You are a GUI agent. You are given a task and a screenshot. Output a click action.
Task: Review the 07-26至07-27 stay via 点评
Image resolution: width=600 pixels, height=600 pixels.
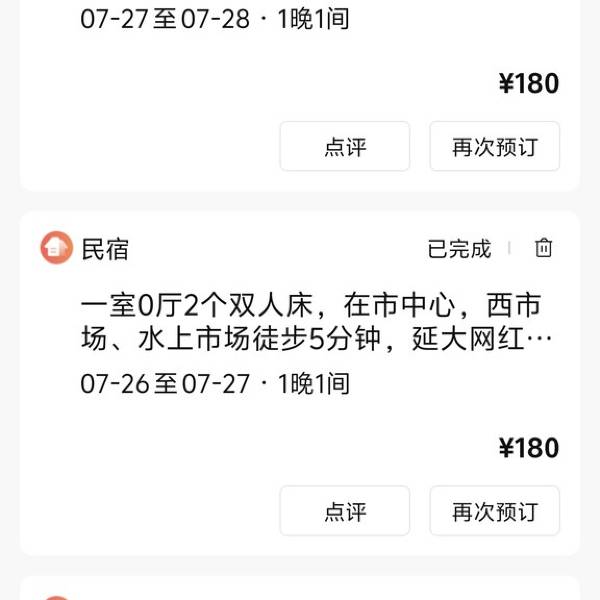(x=345, y=511)
